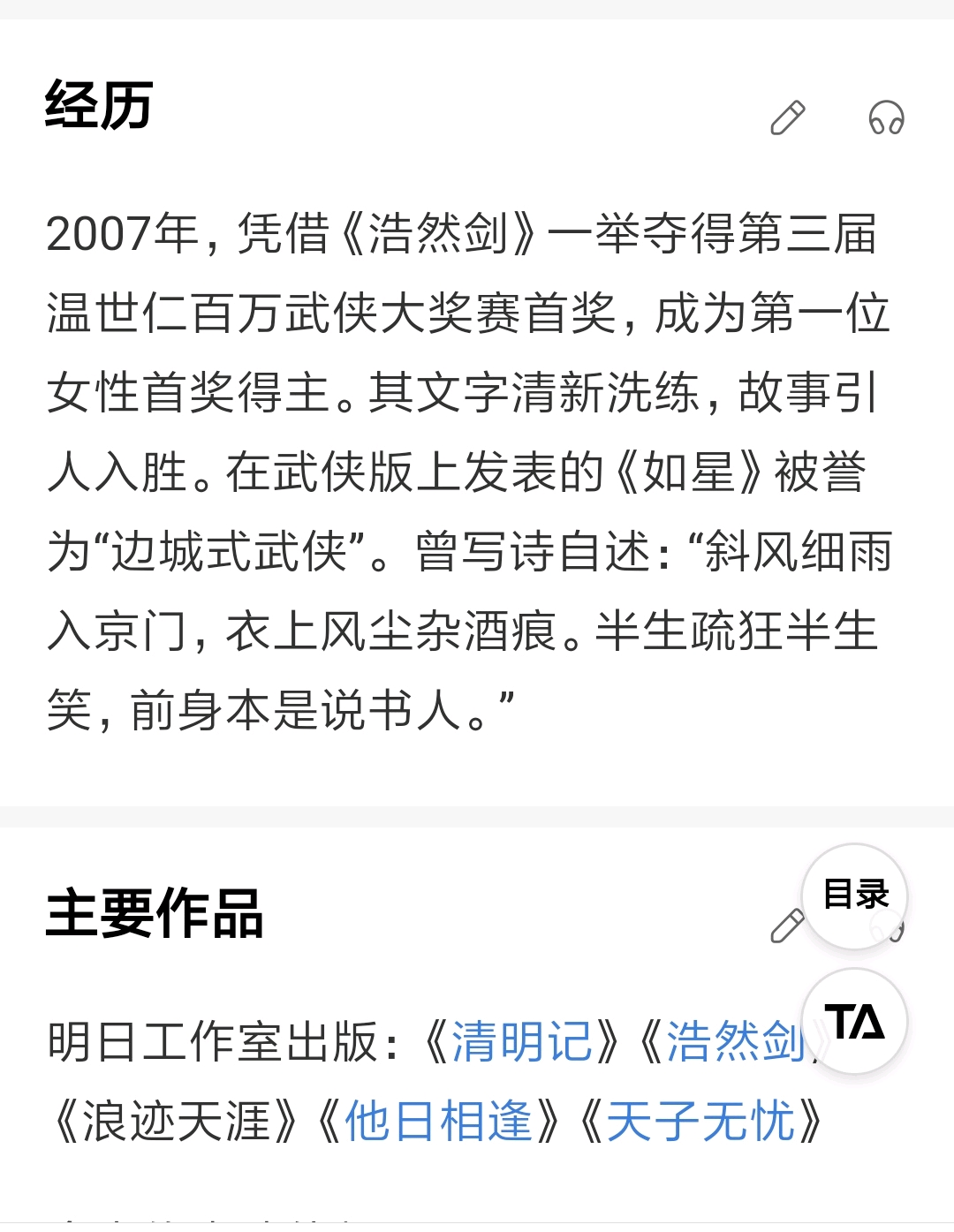Open the 天子无忧 link

click(x=700, y=1122)
